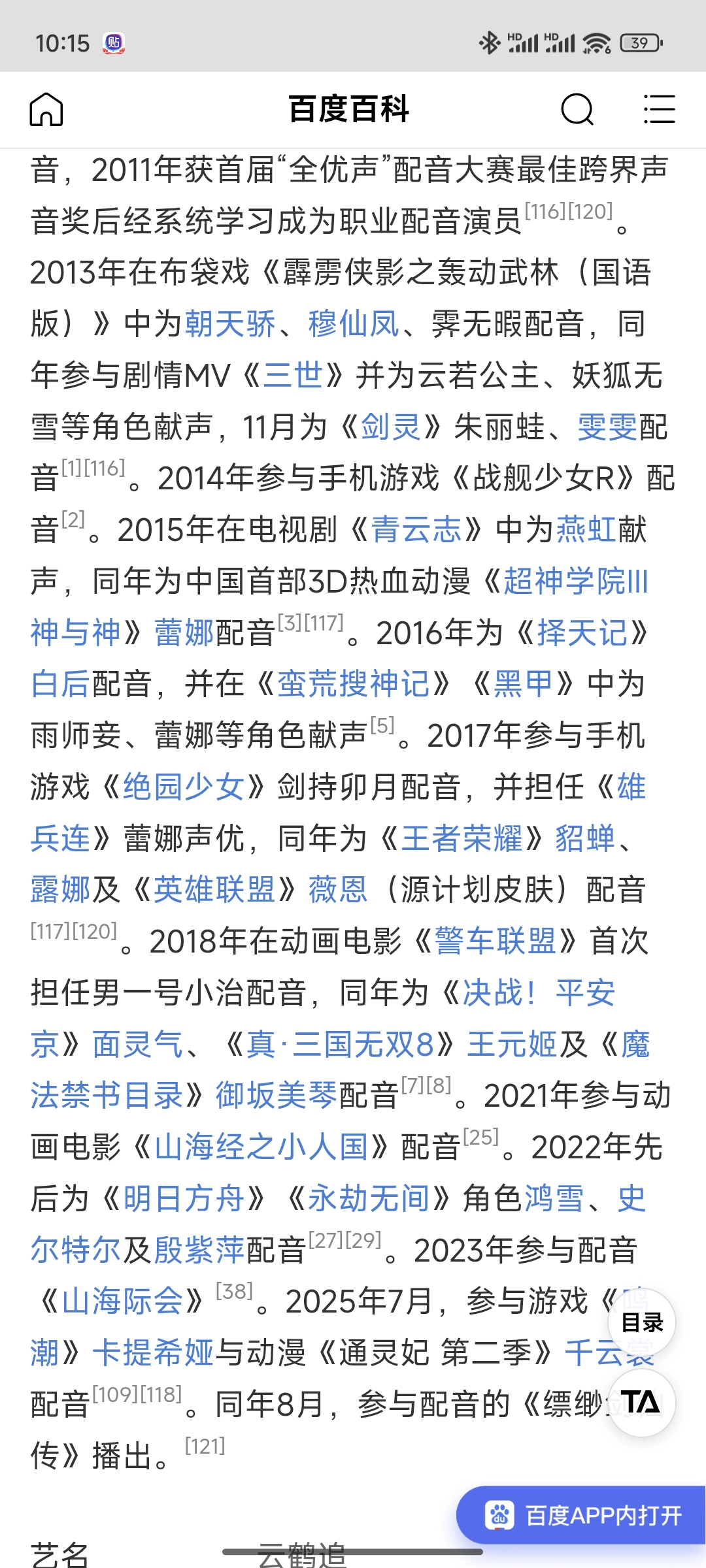
Task: Open the 目录 floating button
Action: pos(642,1323)
